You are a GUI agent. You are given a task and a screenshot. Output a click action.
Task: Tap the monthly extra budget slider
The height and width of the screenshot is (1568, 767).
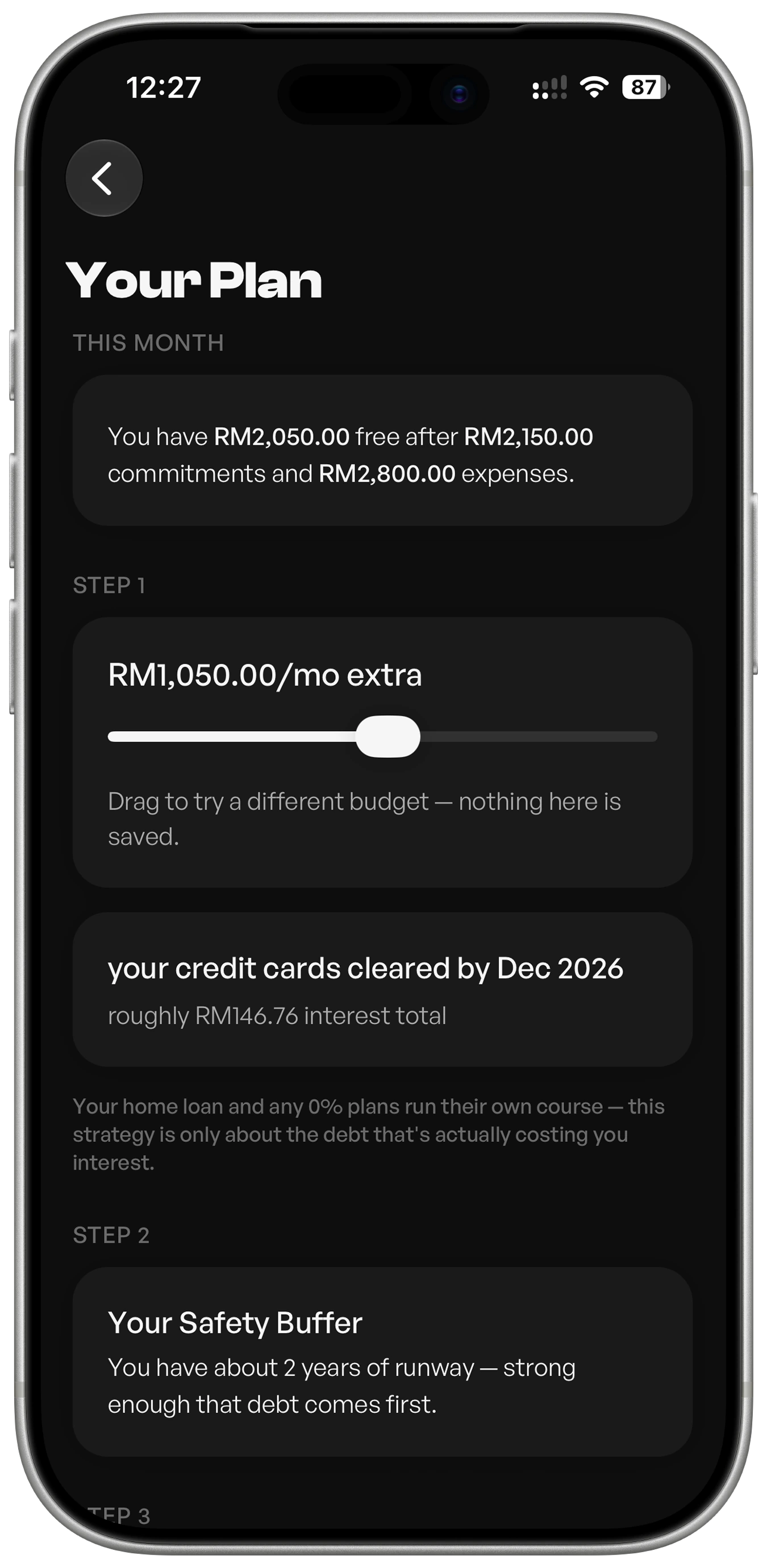point(382,736)
